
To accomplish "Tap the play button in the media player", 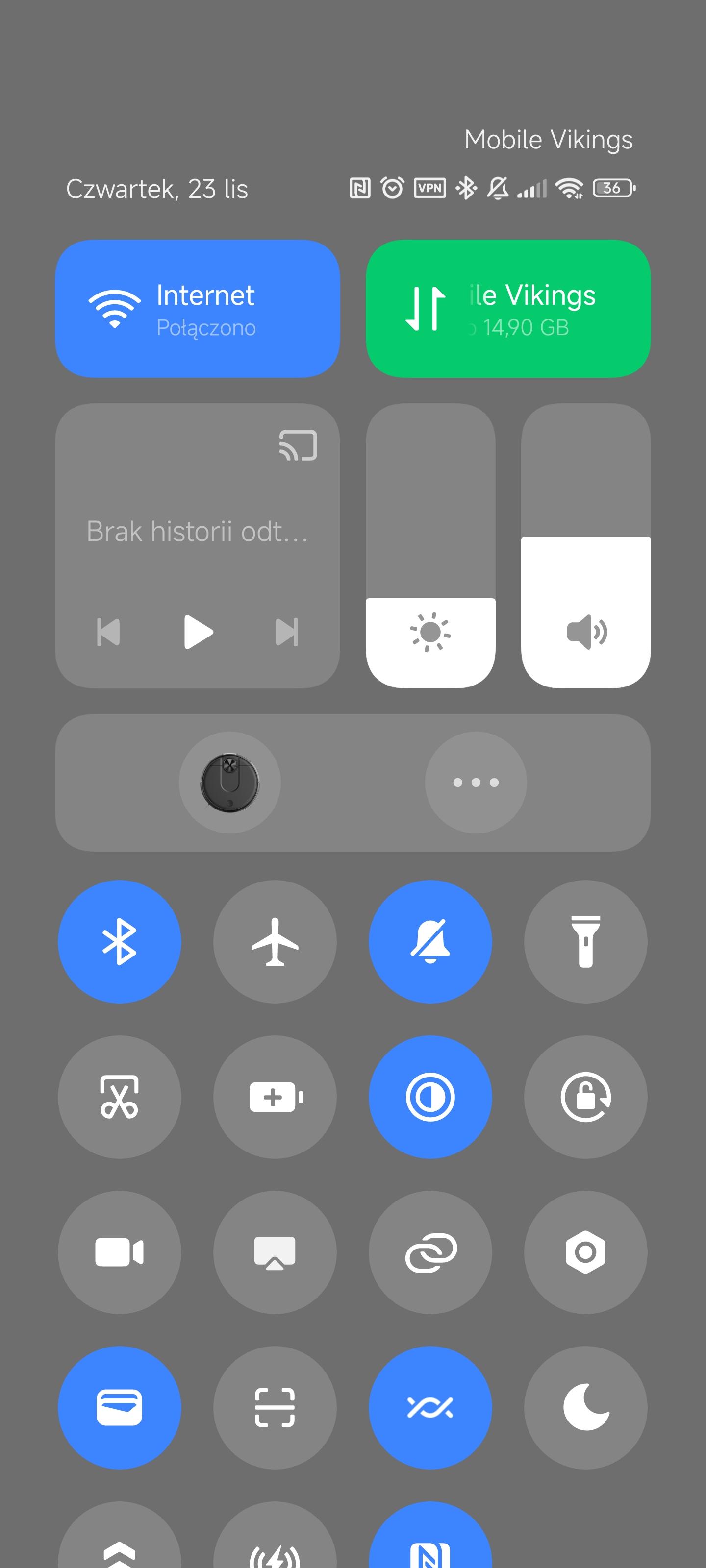I will coord(198,632).
